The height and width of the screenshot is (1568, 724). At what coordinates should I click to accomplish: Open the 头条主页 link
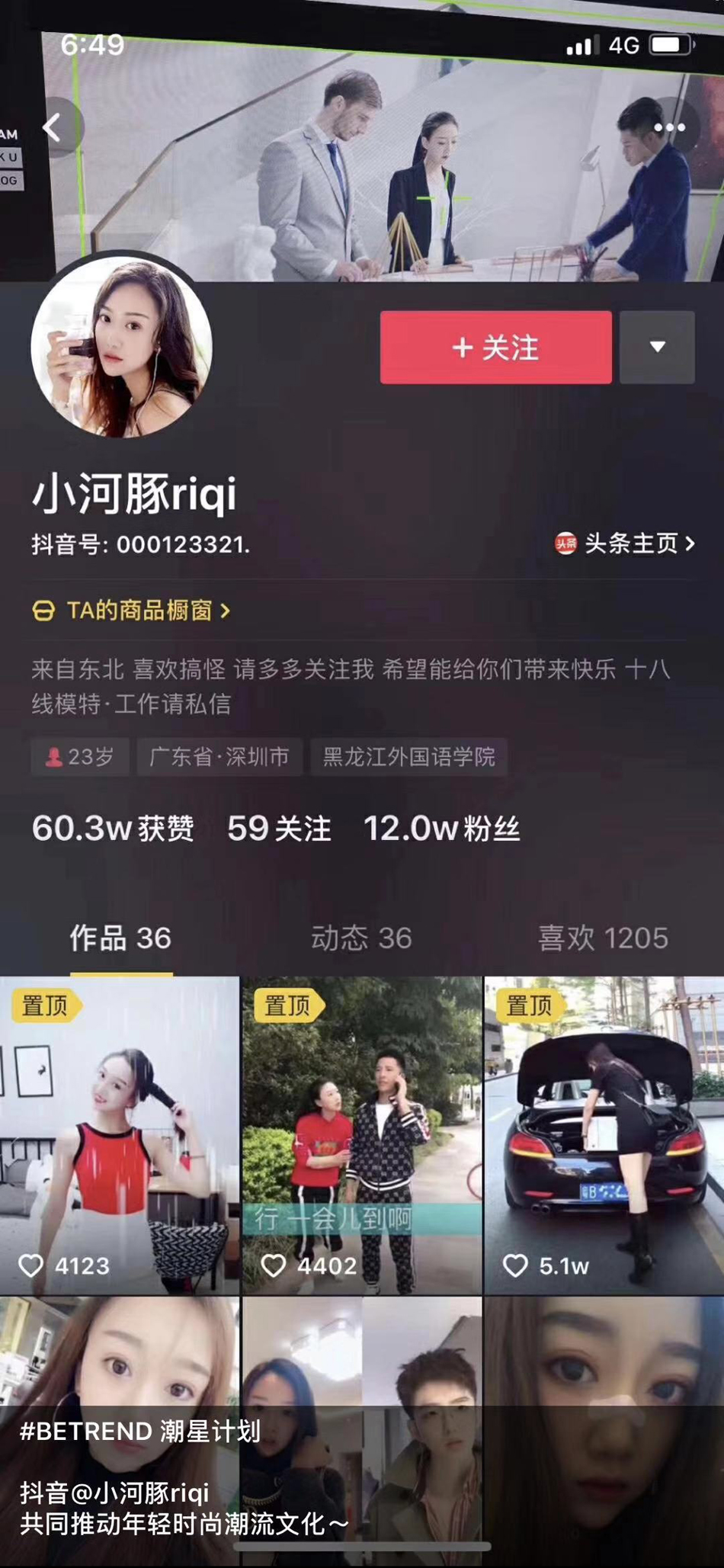625,544
